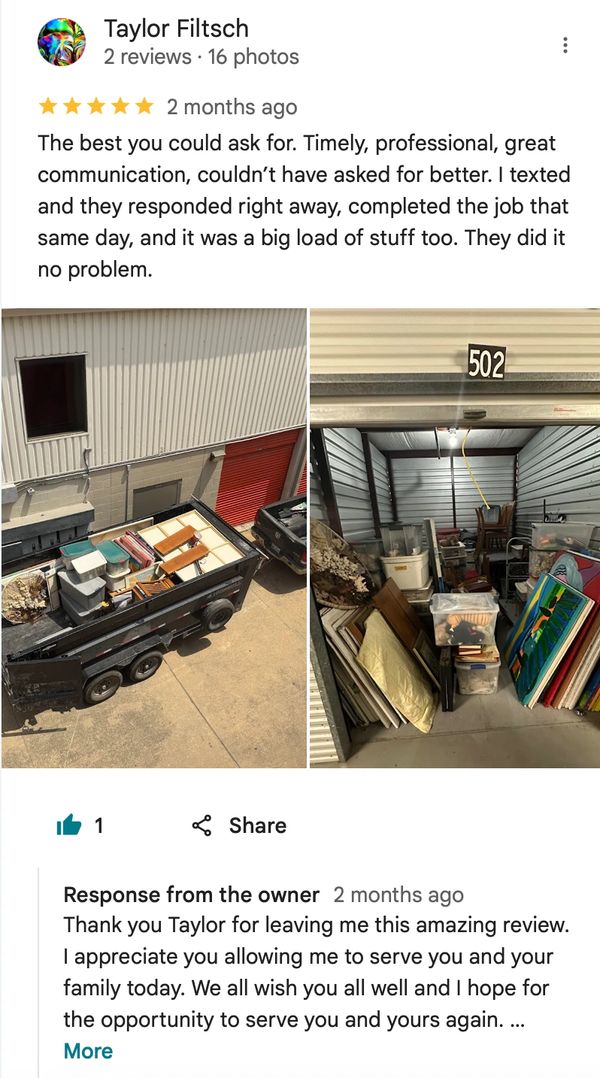Viewport: 600px width, 1078px height.
Task: Like Taylor's review with thumbs up
Action: 69,825
